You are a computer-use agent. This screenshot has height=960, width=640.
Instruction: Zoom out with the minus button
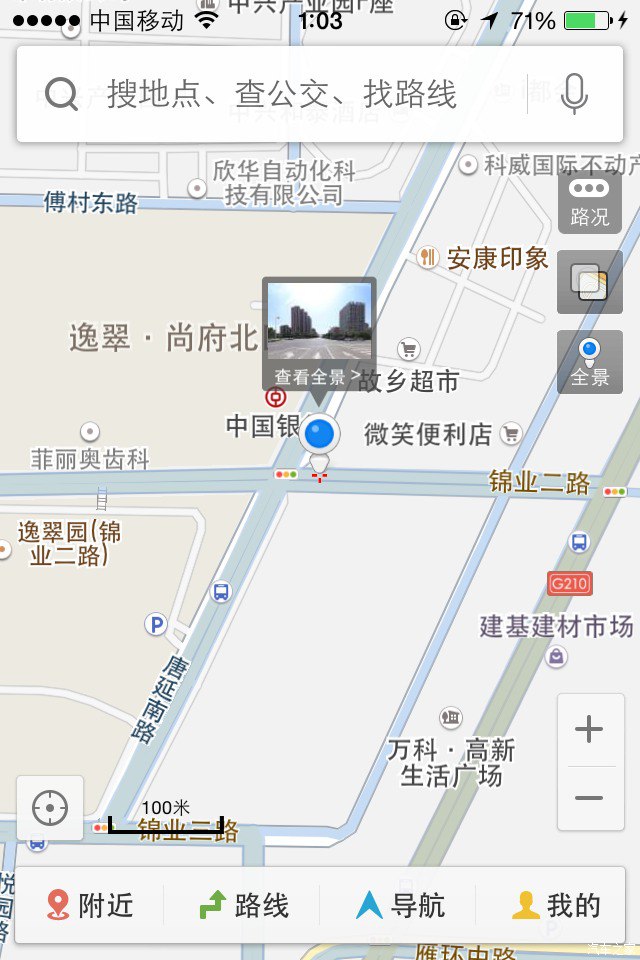[x=589, y=797]
